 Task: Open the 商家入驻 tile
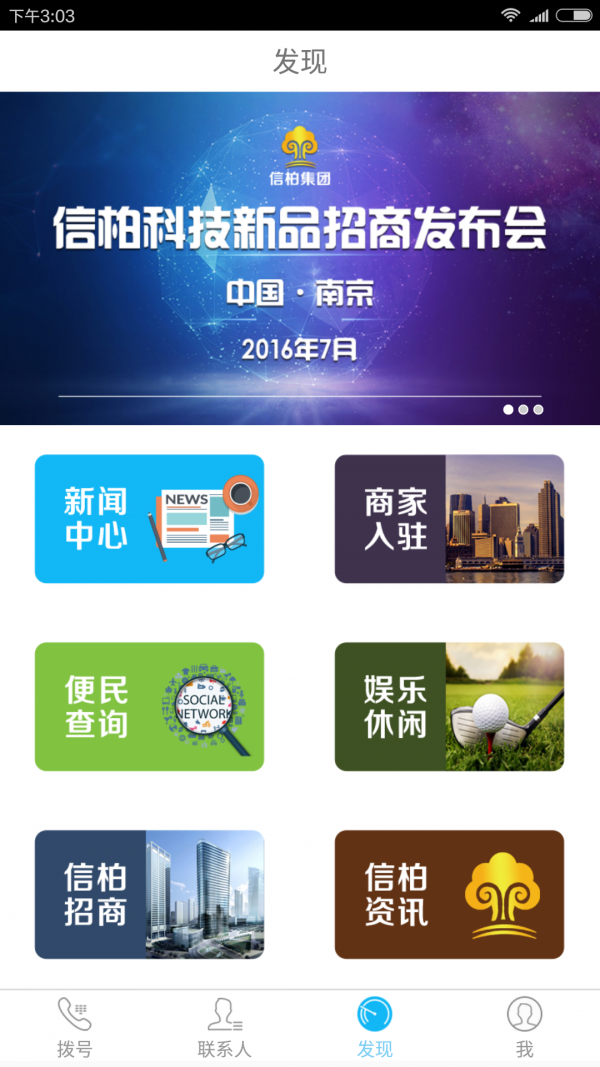click(x=449, y=519)
